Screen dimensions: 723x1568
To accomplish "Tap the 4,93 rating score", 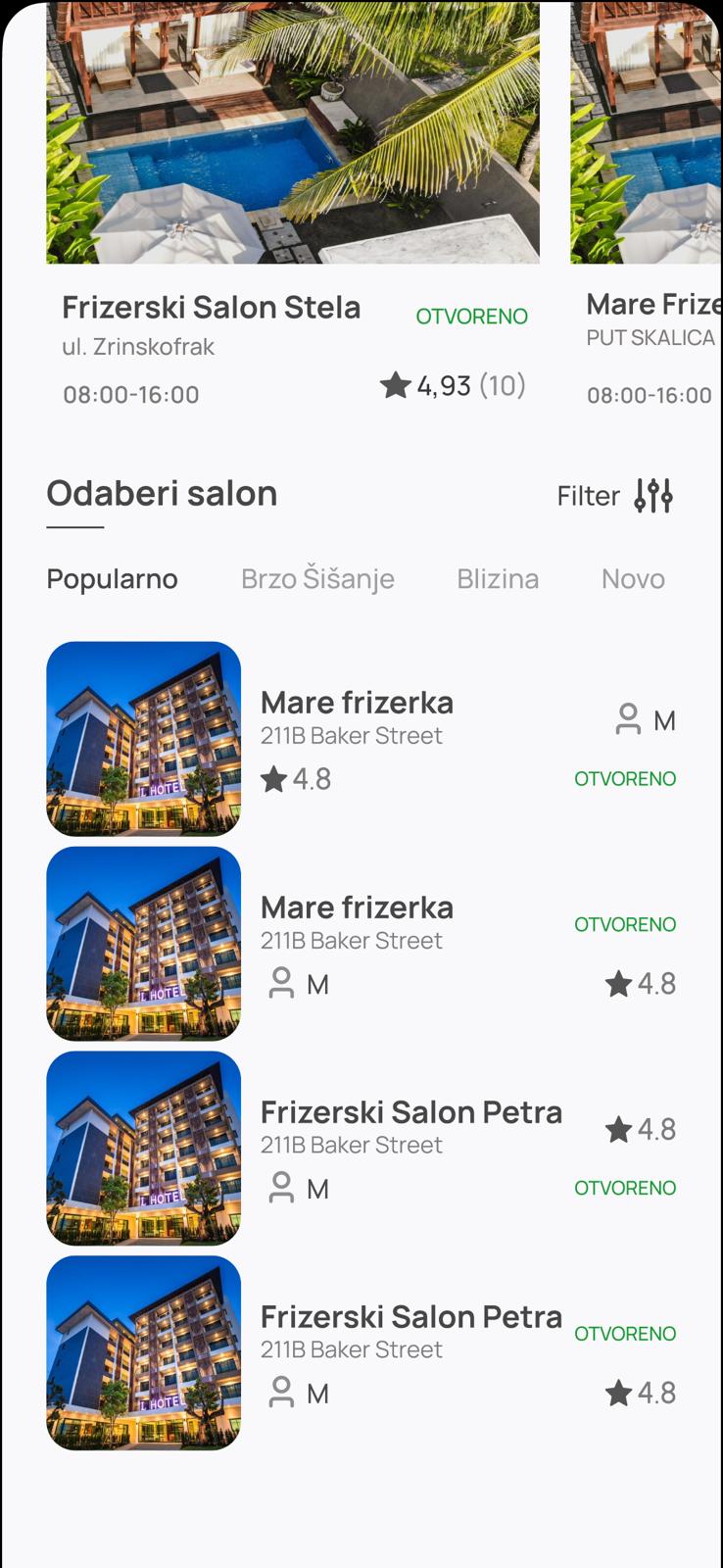I will click(443, 385).
